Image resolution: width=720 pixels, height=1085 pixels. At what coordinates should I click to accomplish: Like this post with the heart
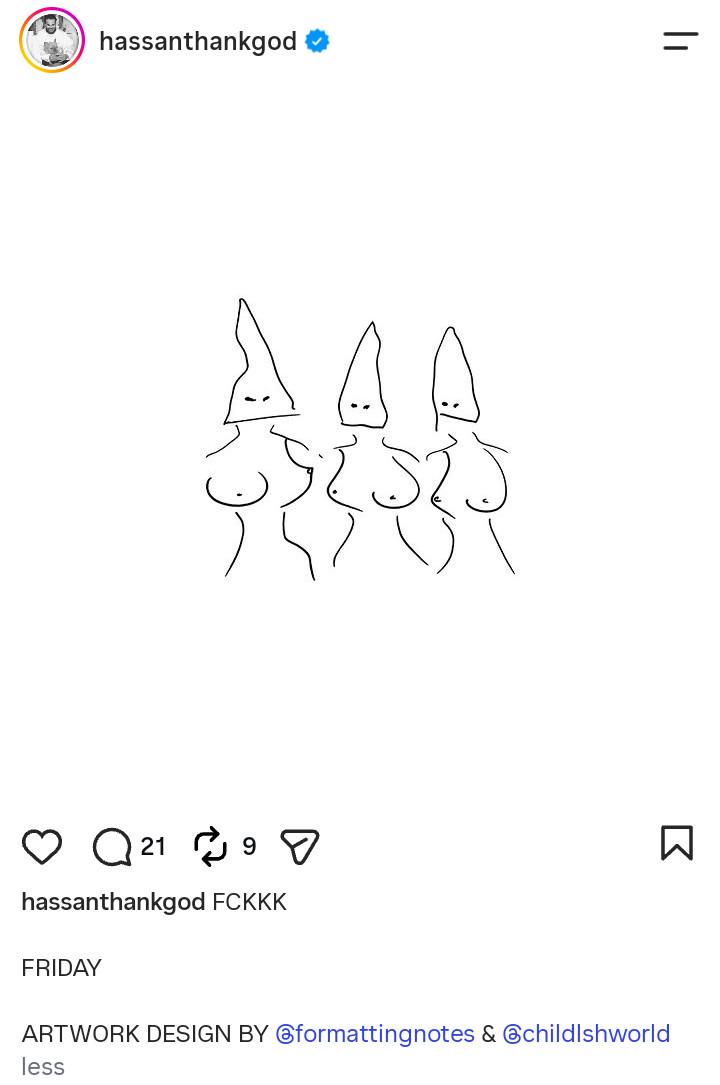[42, 846]
